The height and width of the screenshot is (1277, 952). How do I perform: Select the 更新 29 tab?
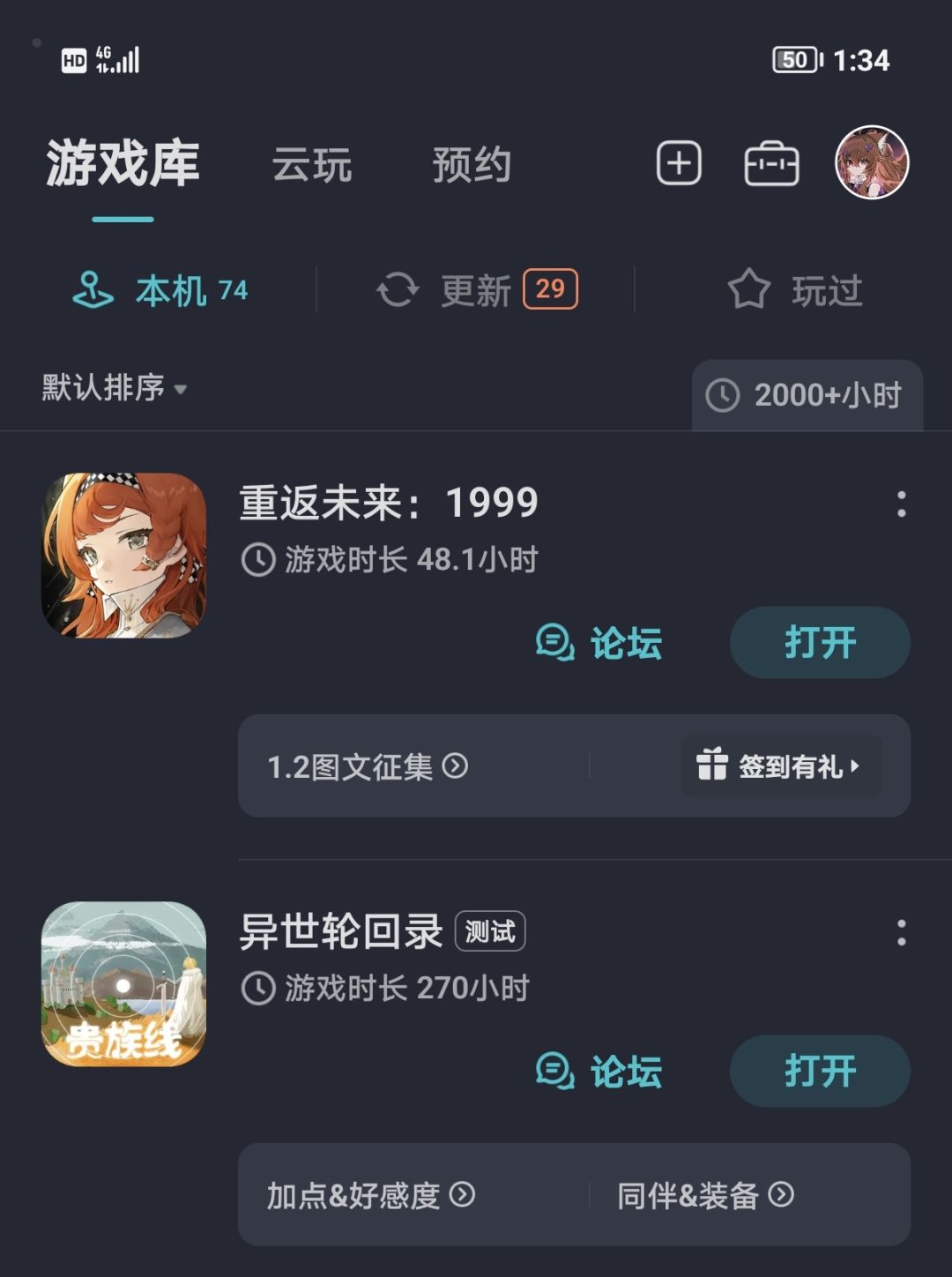pyautogui.click(x=477, y=289)
